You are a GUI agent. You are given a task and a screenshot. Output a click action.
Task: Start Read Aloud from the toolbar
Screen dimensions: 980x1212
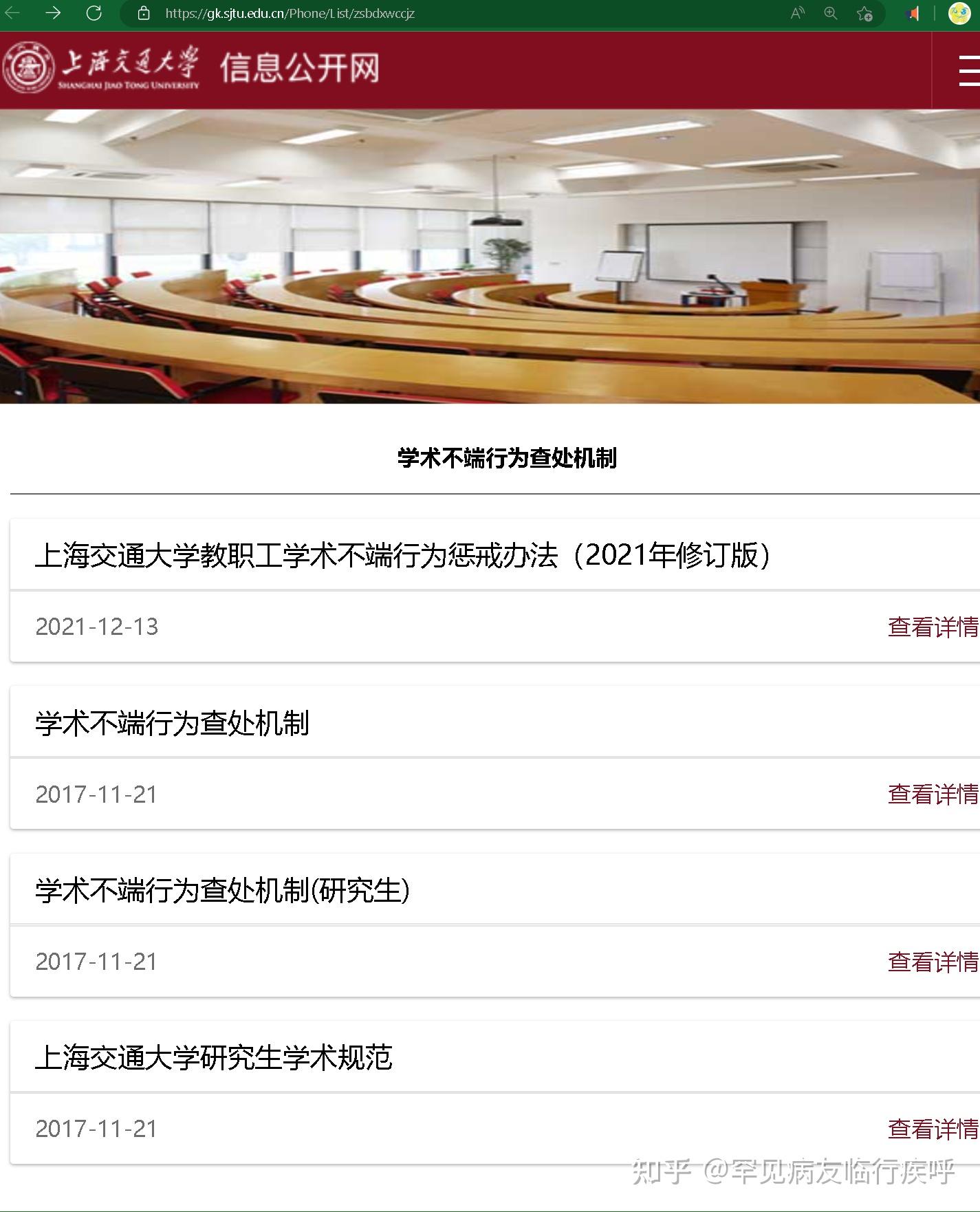pyautogui.click(x=797, y=13)
